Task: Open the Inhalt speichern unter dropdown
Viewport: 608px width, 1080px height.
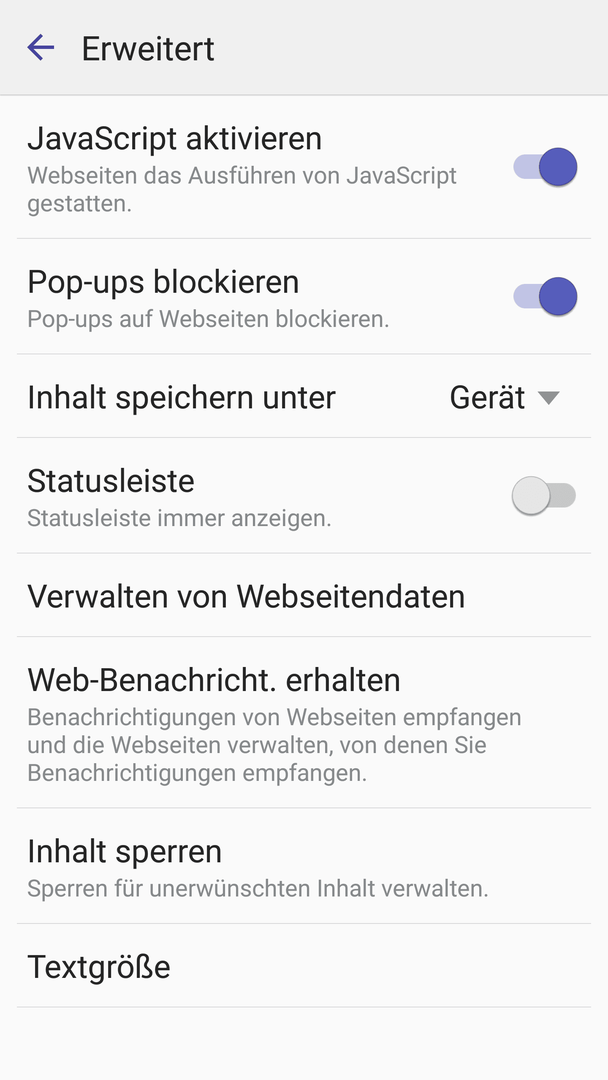Action: (x=505, y=397)
